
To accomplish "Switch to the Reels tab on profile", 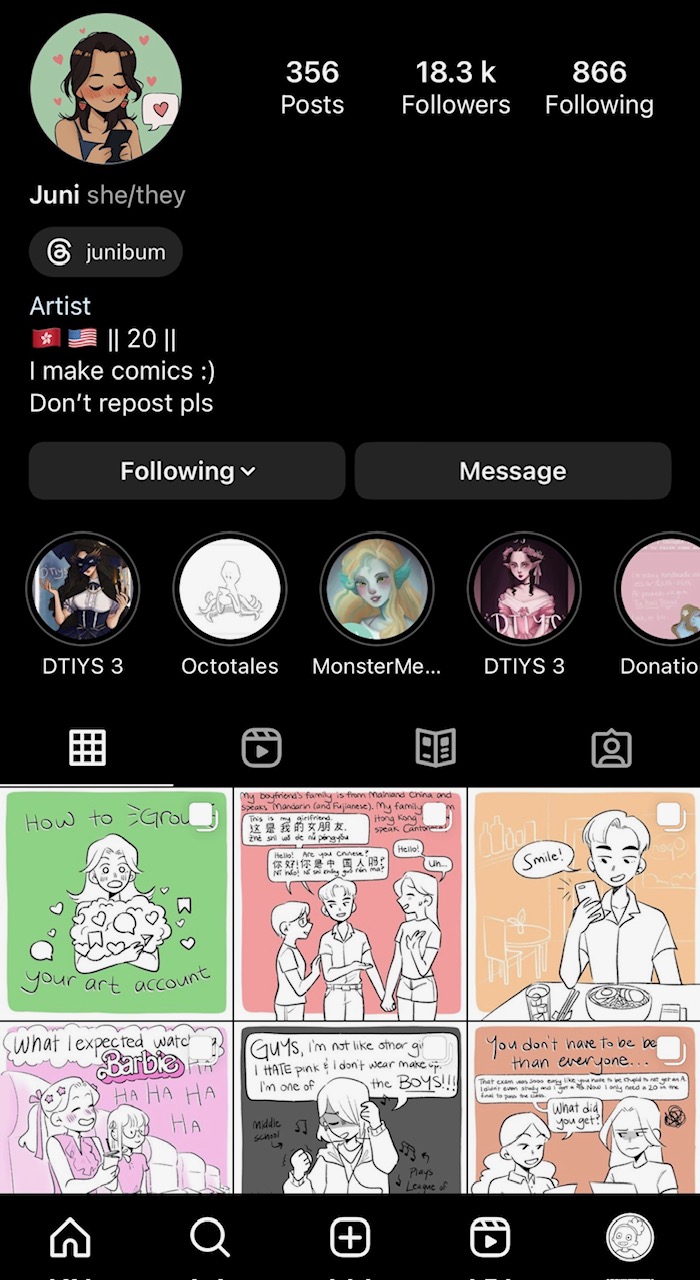I will coord(261,748).
